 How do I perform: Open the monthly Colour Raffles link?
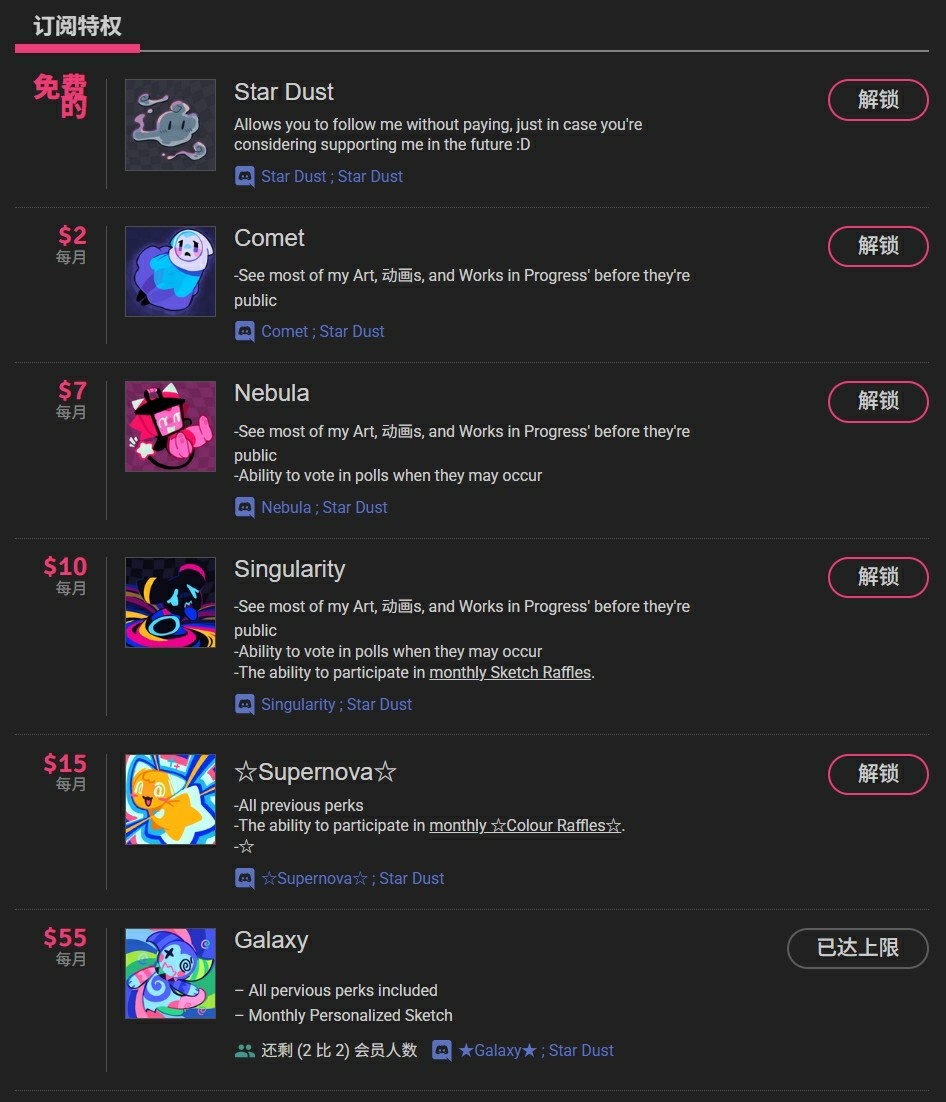point(525,825)
